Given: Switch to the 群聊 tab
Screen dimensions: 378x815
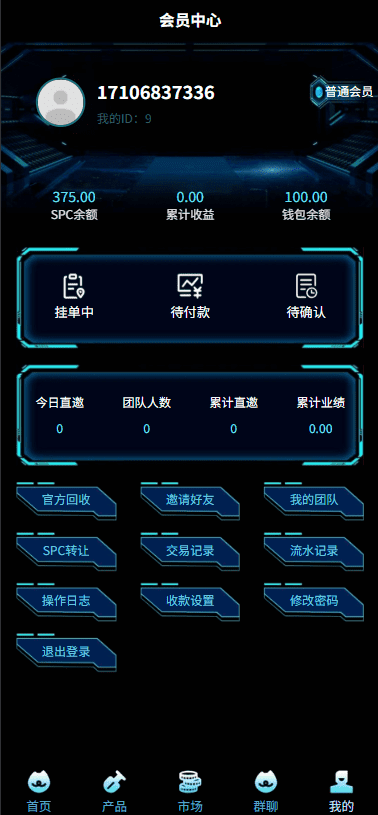Looking at the screenshot, I should (x=266, y=792).
